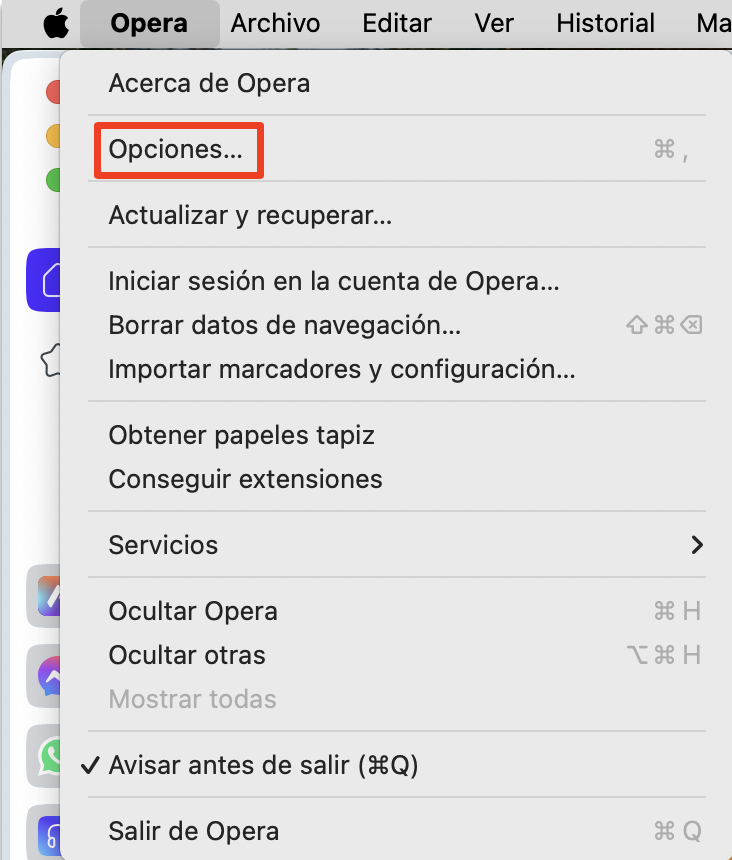Screen dimensions: 732x860
Task: Open the Historial menu
Action: (x=605, y=22)
